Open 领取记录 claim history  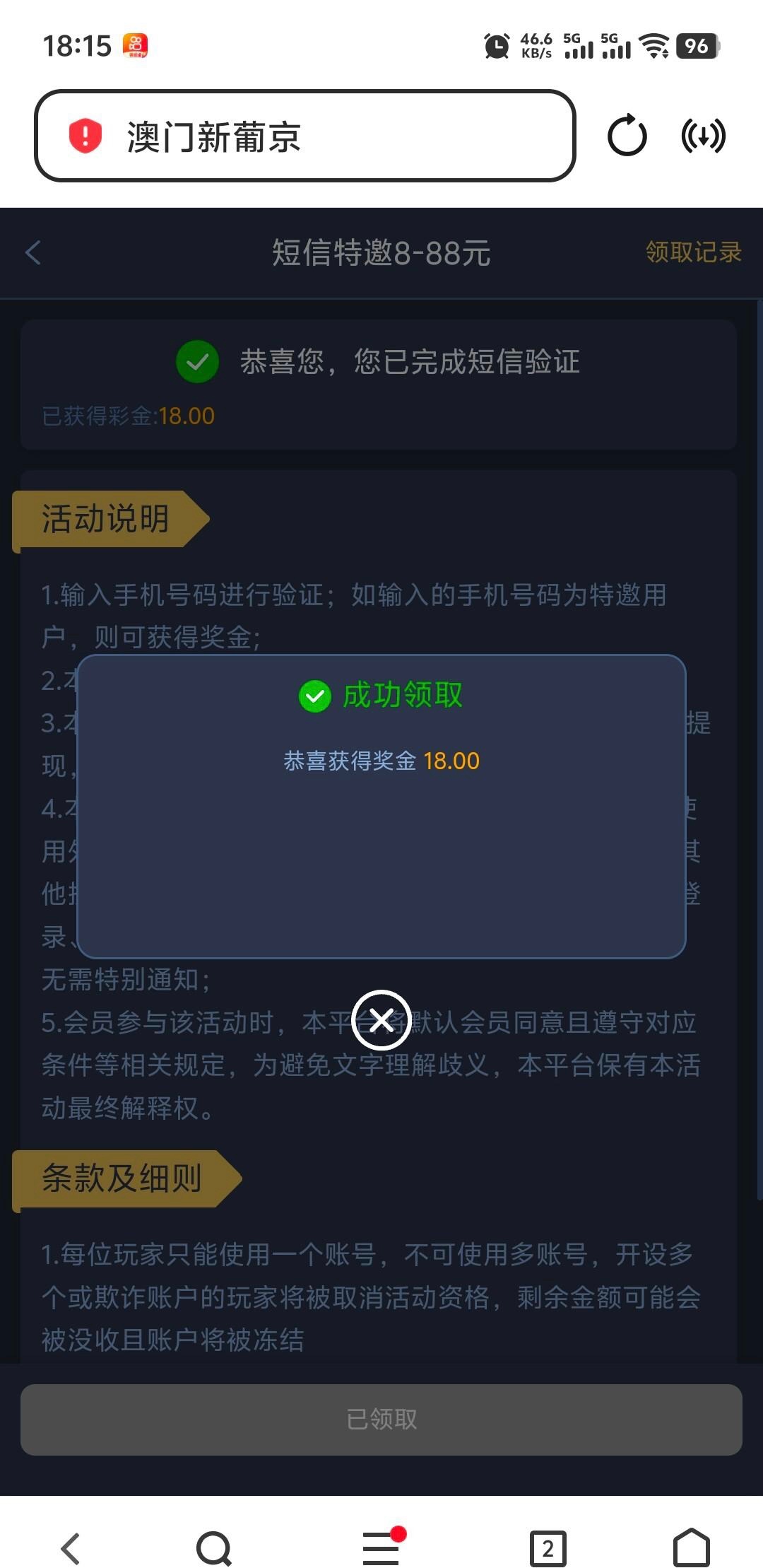click(x=693, y=252)
